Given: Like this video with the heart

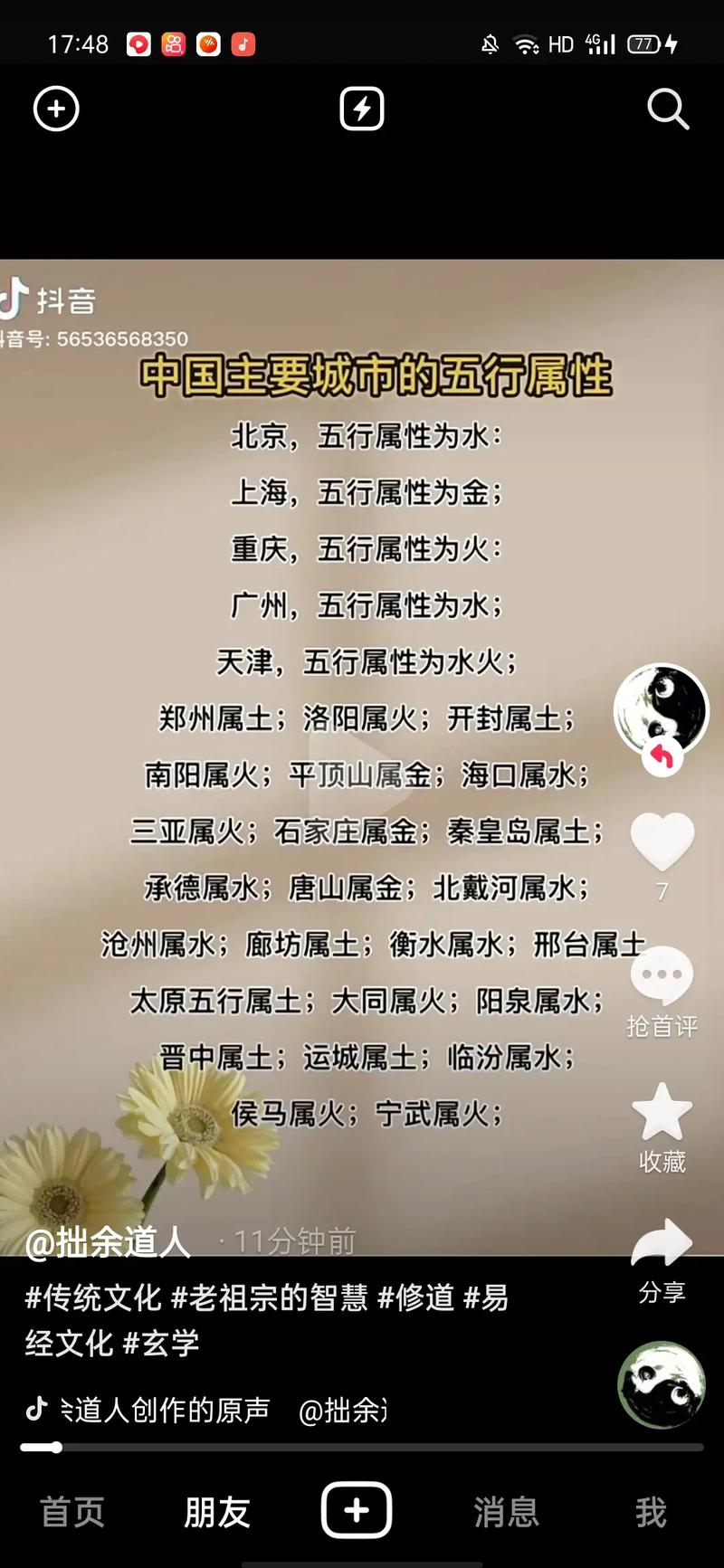Looking at the screenshot, I should point(662,841).
